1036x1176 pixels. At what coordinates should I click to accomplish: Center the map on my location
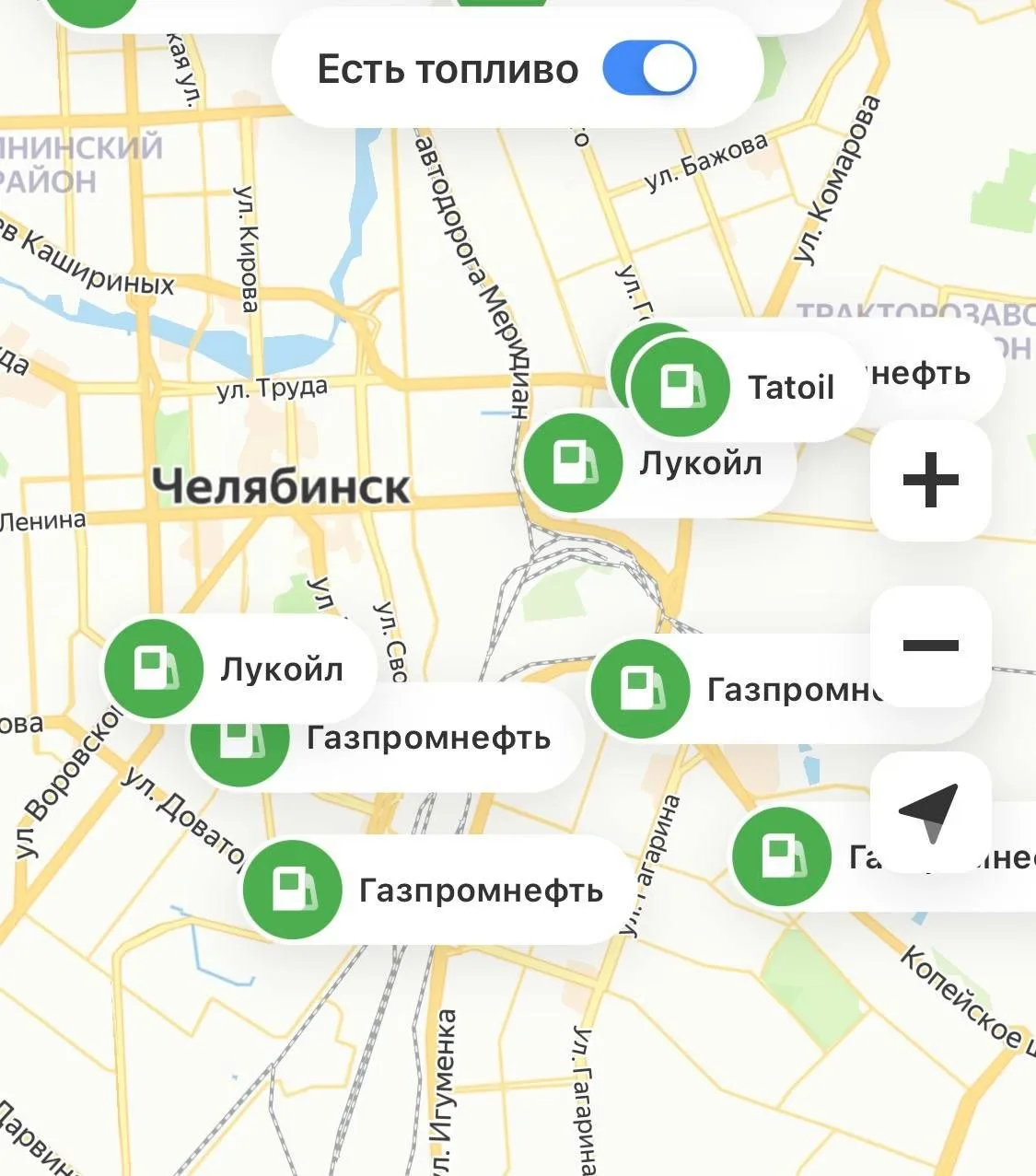pyautogui.click(x=930, y=811)
